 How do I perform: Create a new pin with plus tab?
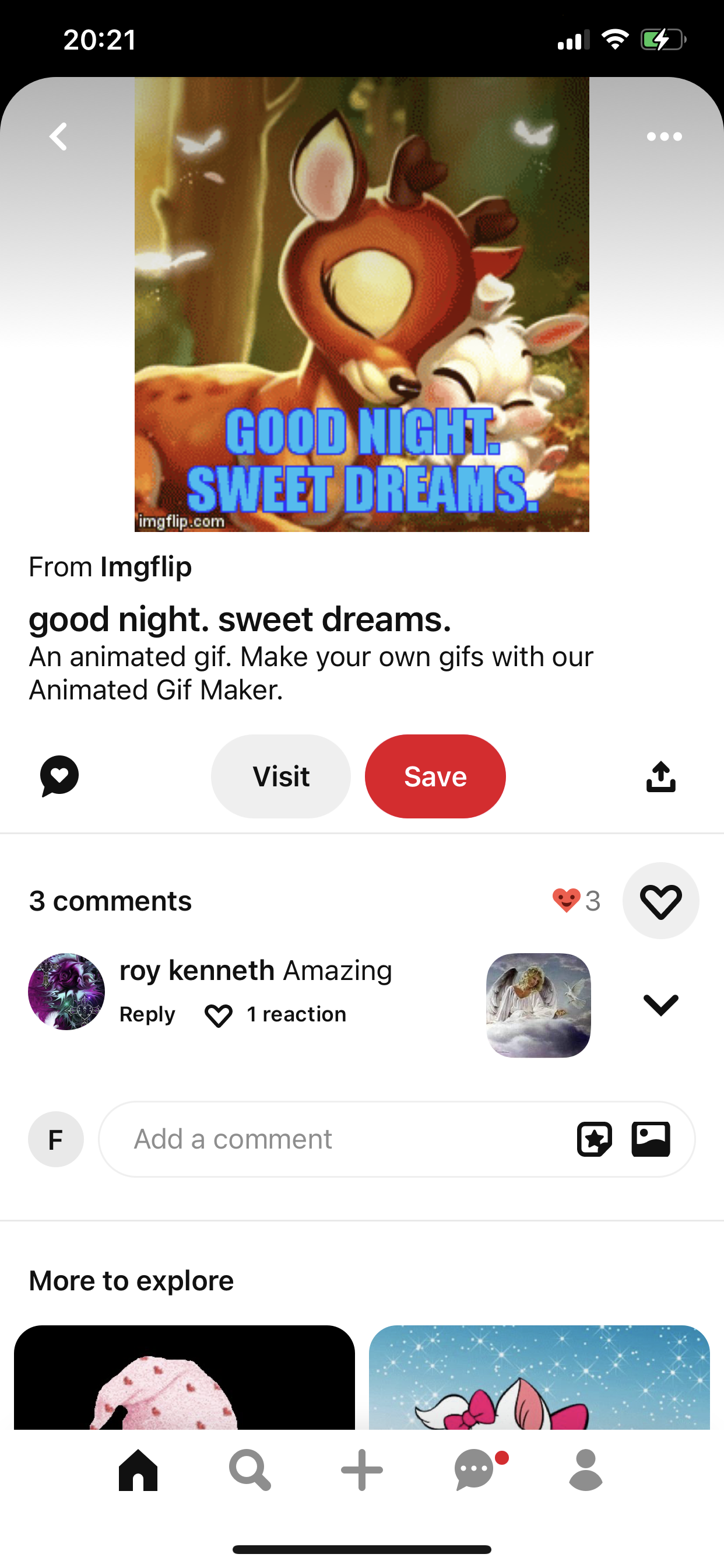pyautogui.click(x=362, y=1470)
